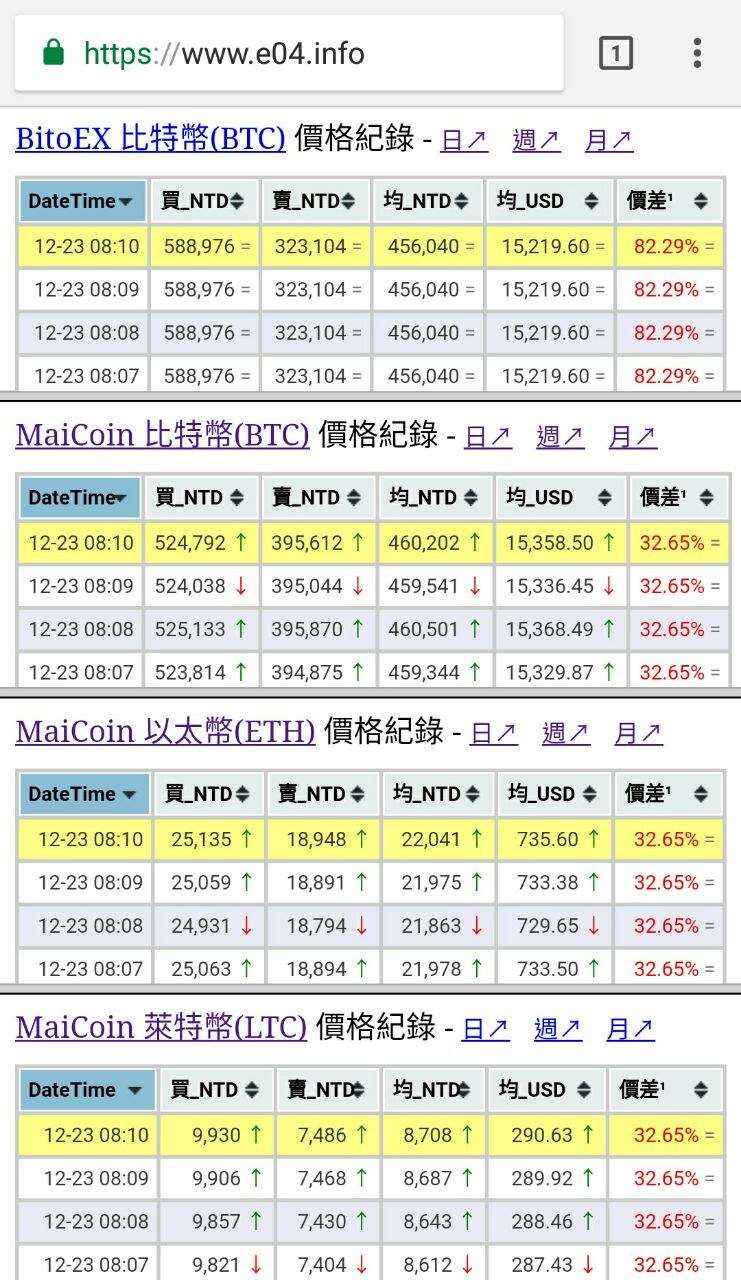The height and width of the screenshot is (1280, 741).
Task: Open the 週 chart link for BitoEX BTC
Action: point(536,140)
